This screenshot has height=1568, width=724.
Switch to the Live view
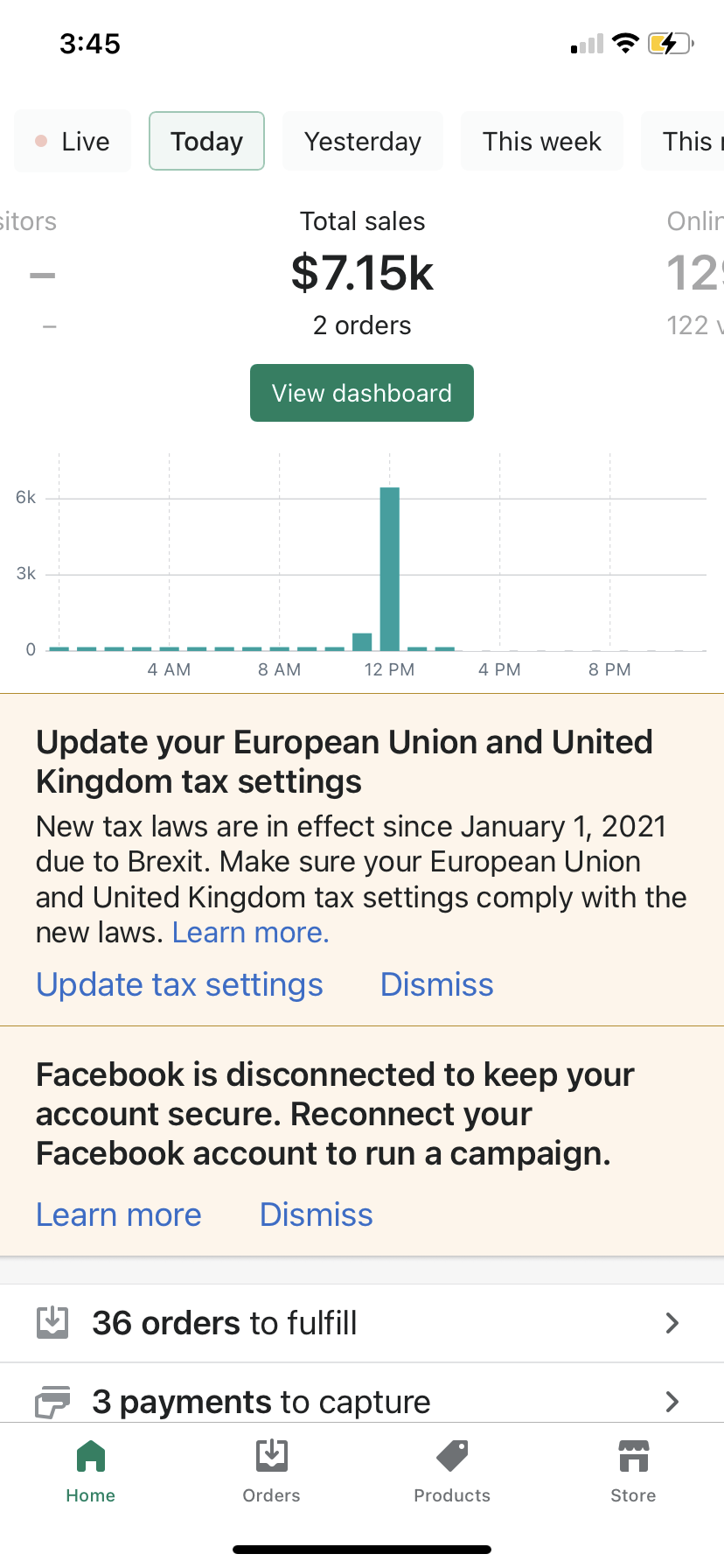(x=73, y=141)
